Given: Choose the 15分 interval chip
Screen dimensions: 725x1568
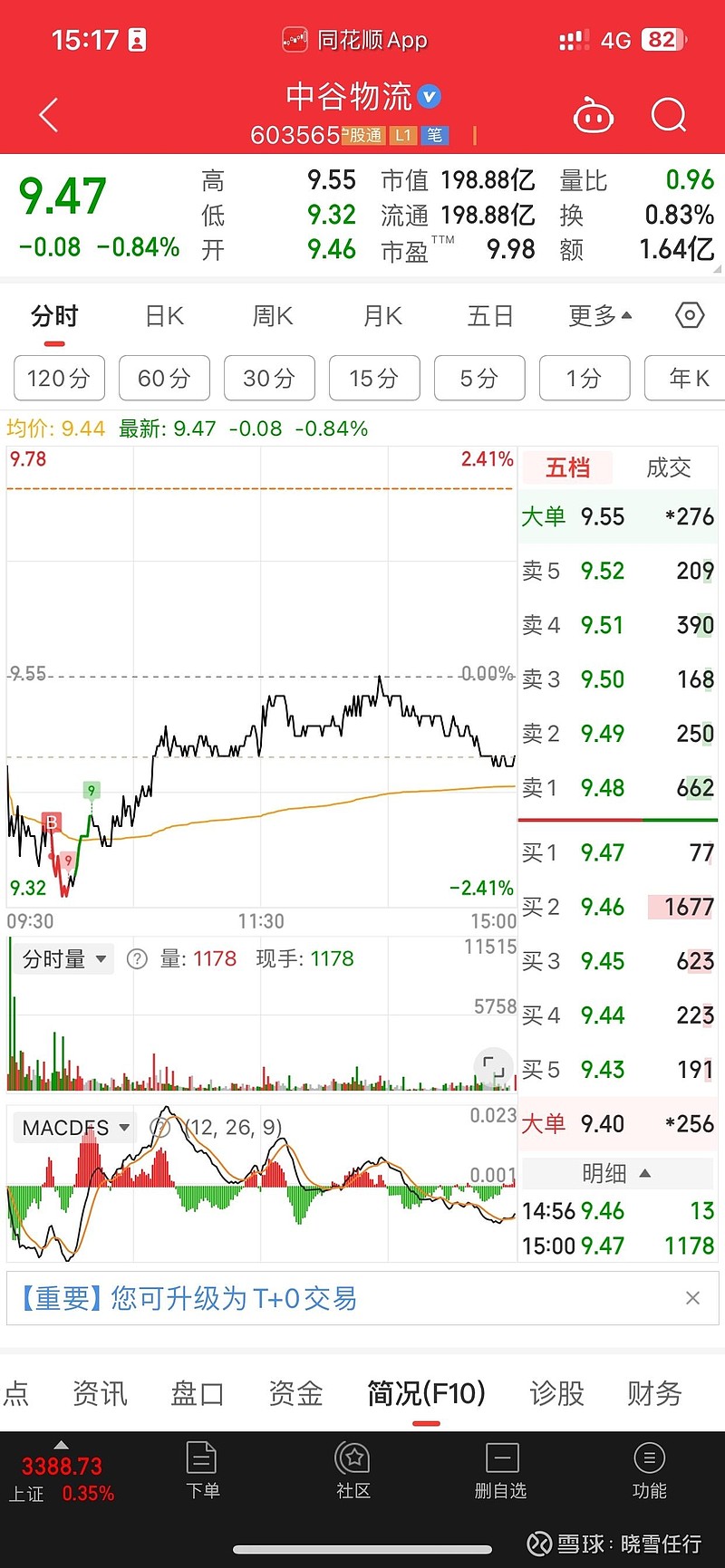Looking at the screenshot, I should pos(374,378).
